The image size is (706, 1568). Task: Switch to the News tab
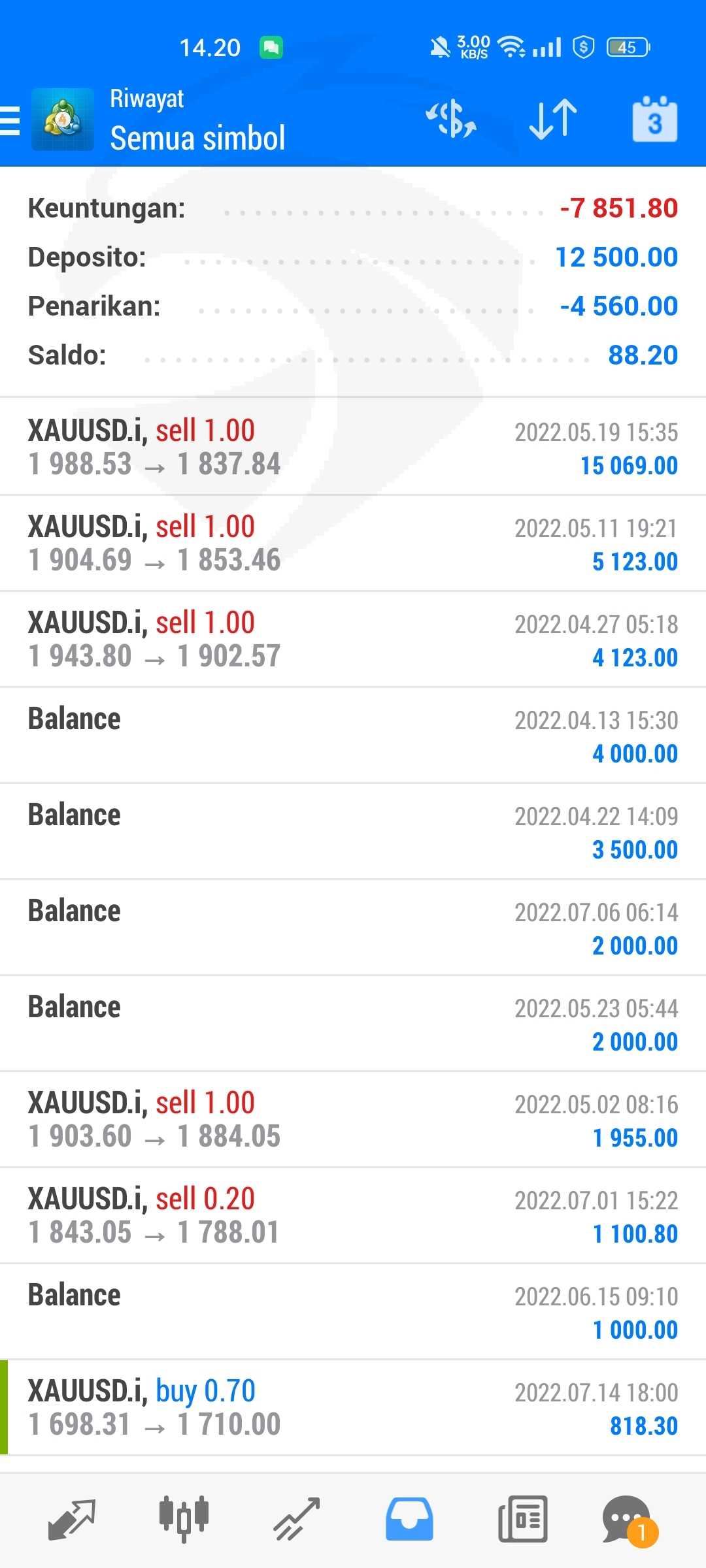pyautogui.click(x=522, y=1520)
